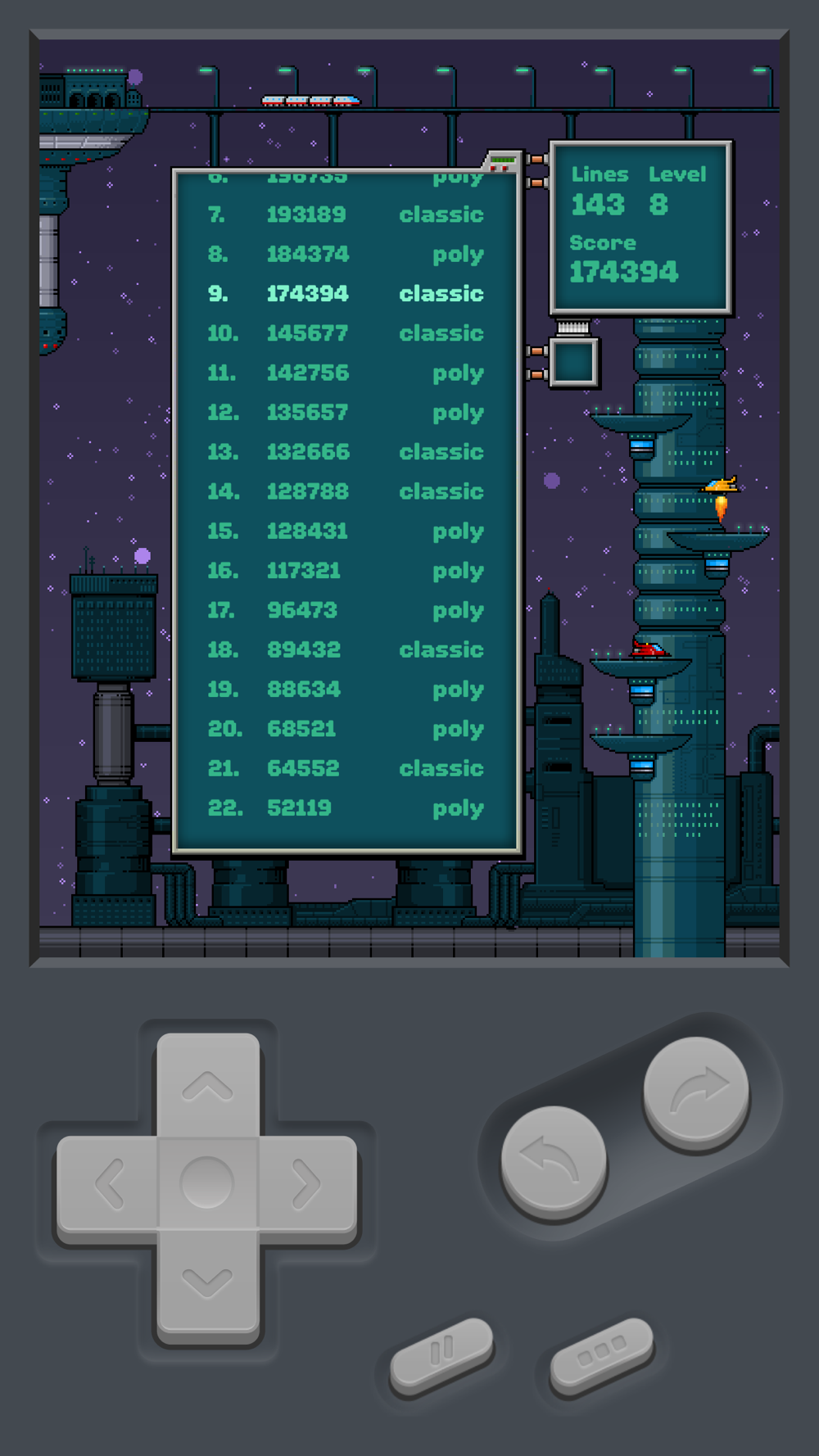The width and height of the screenshot is (819, 1456).
Task: Tap the D-pad up arrow
Action: [208, 1085]
